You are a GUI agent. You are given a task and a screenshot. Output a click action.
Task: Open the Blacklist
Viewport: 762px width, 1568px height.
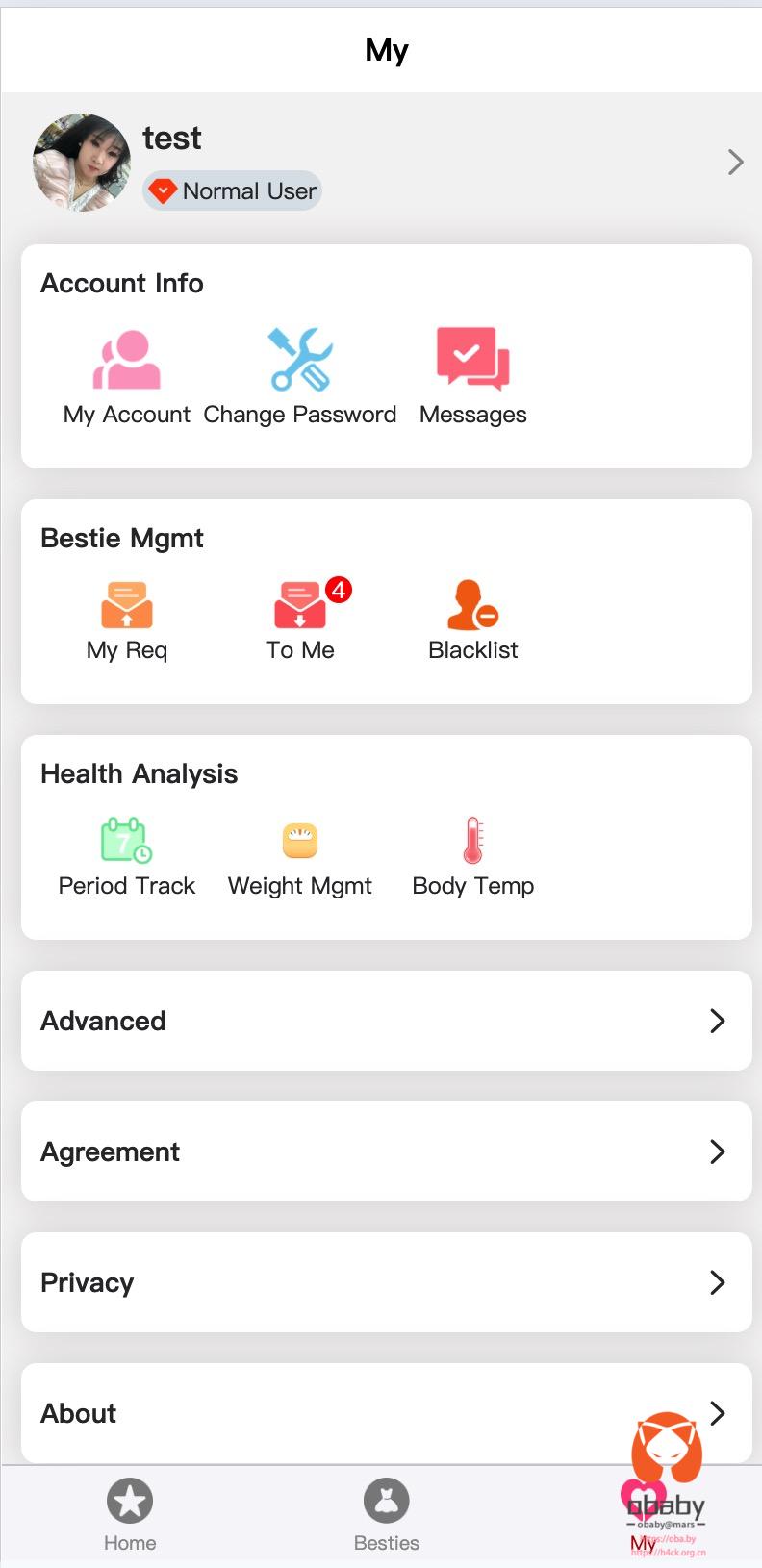pyautogui.click(x=472, y=620)
